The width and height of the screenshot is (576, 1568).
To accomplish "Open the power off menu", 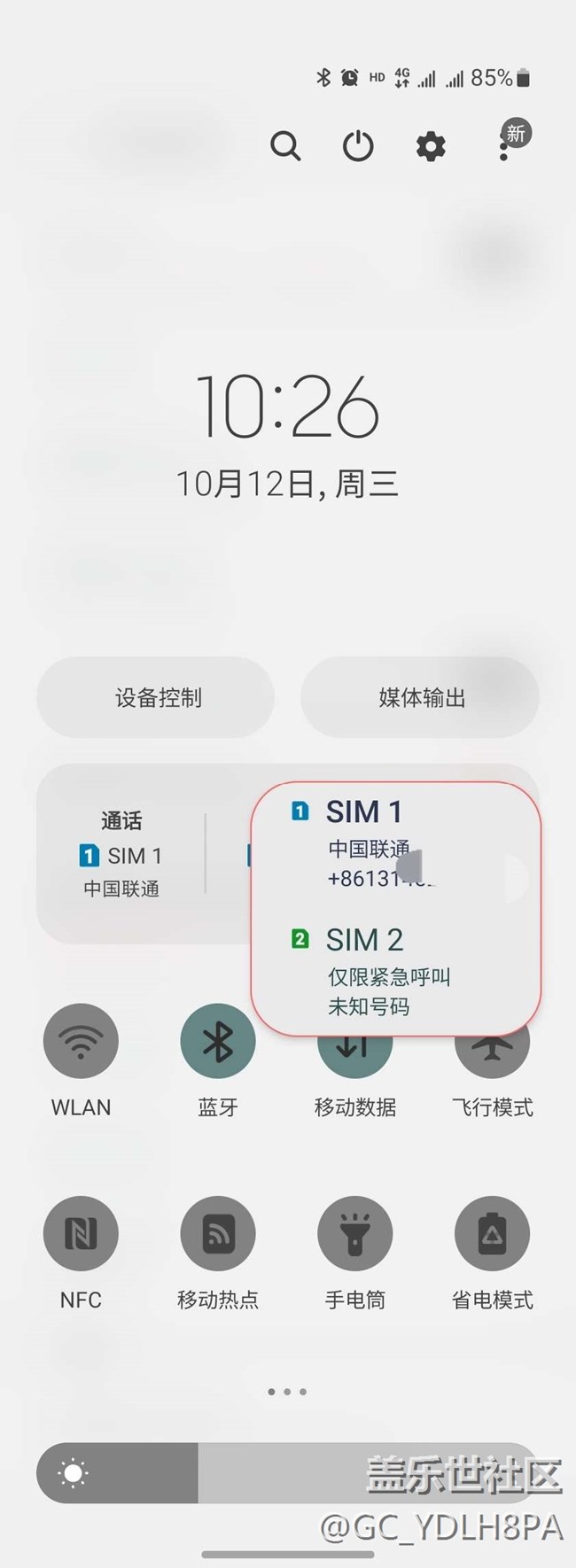I will pos(358,146).
